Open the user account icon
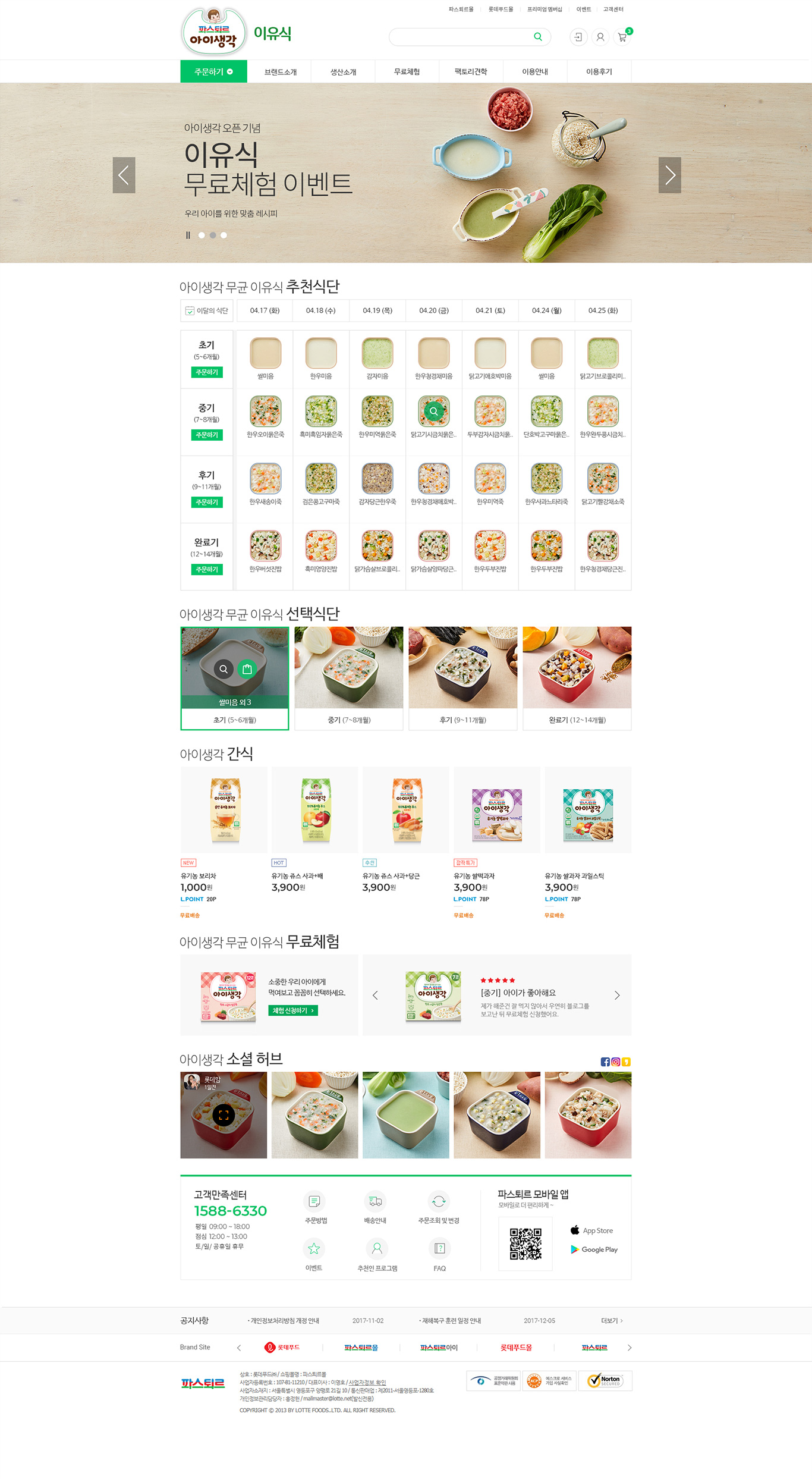The image size is (812, 1479). [600, 37]
